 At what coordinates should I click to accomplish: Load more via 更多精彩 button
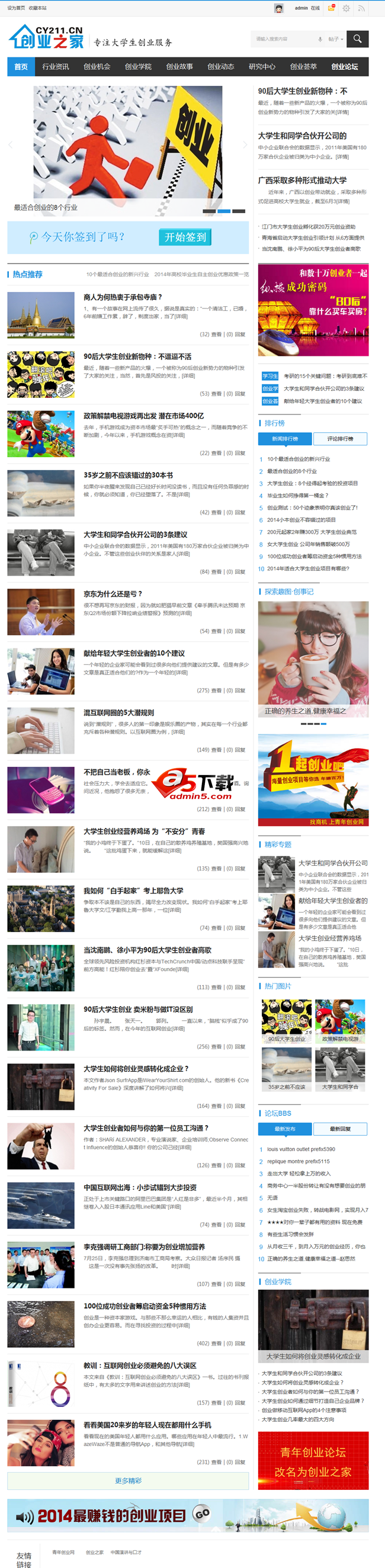128,1481
